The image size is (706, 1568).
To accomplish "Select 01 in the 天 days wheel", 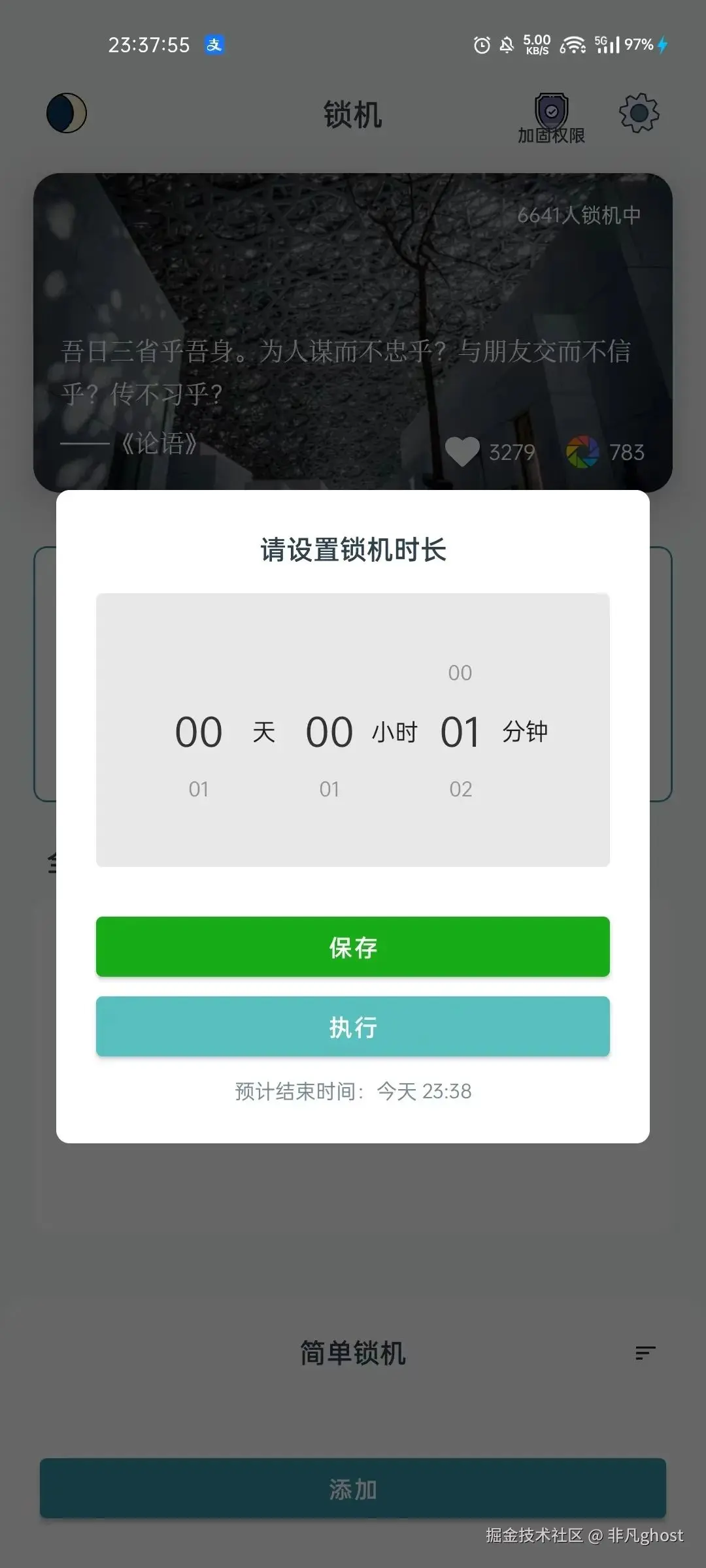I will tap(199, 789).
